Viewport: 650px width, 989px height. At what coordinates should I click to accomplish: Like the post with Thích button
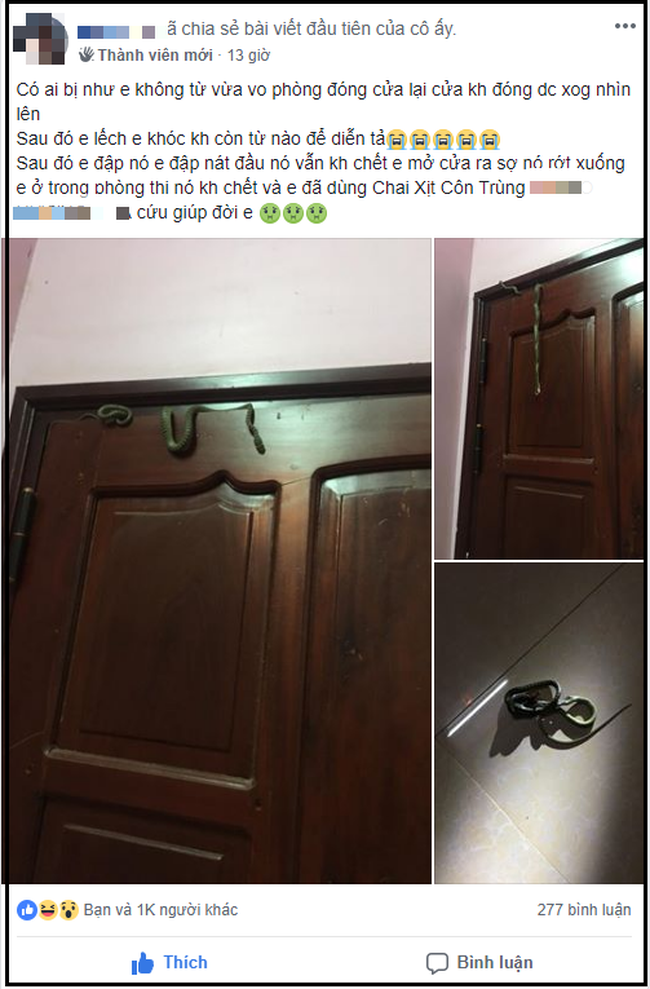(x=170, y=962)
